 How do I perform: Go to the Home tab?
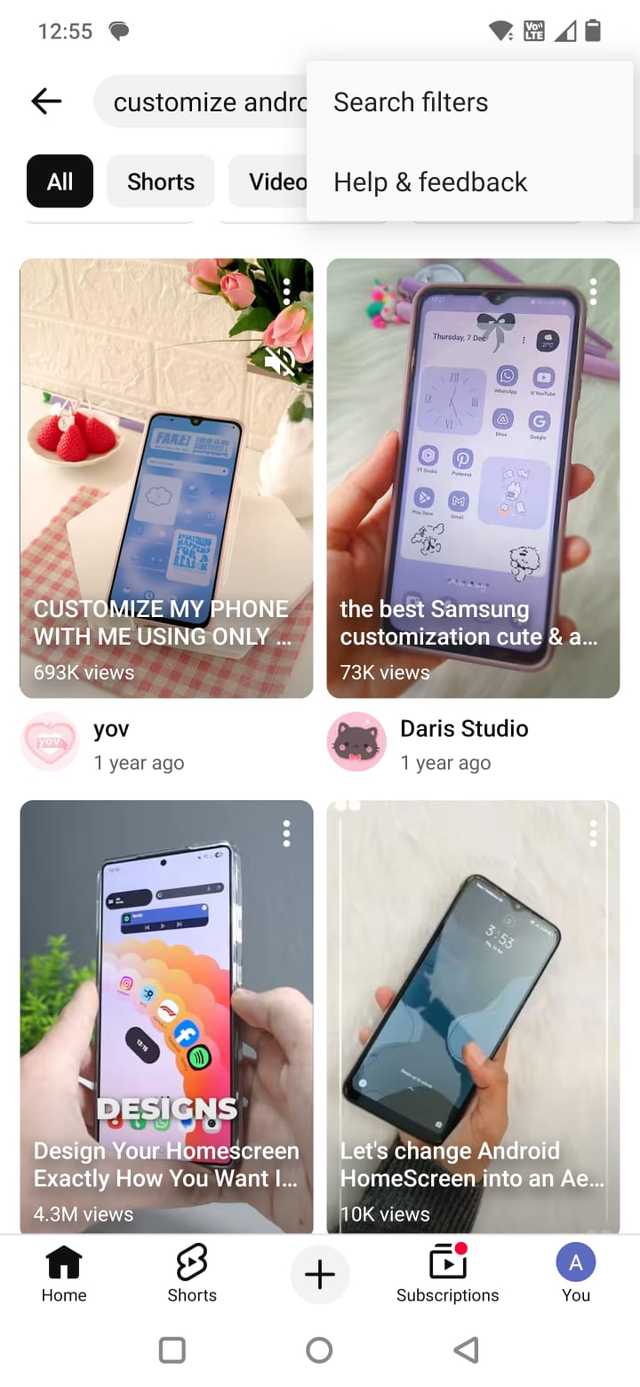point(64,1274)
